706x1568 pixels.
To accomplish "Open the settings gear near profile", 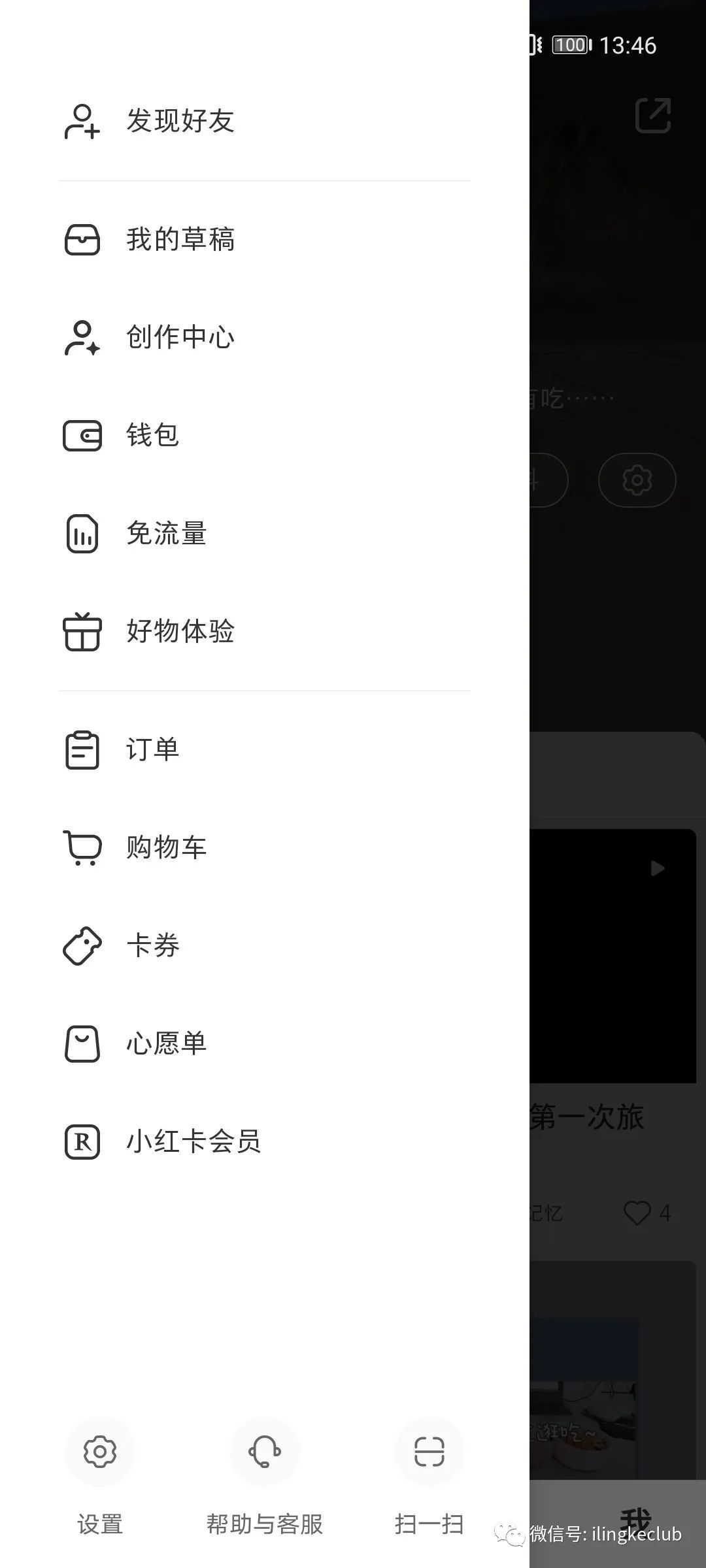I will coord(637,480).
